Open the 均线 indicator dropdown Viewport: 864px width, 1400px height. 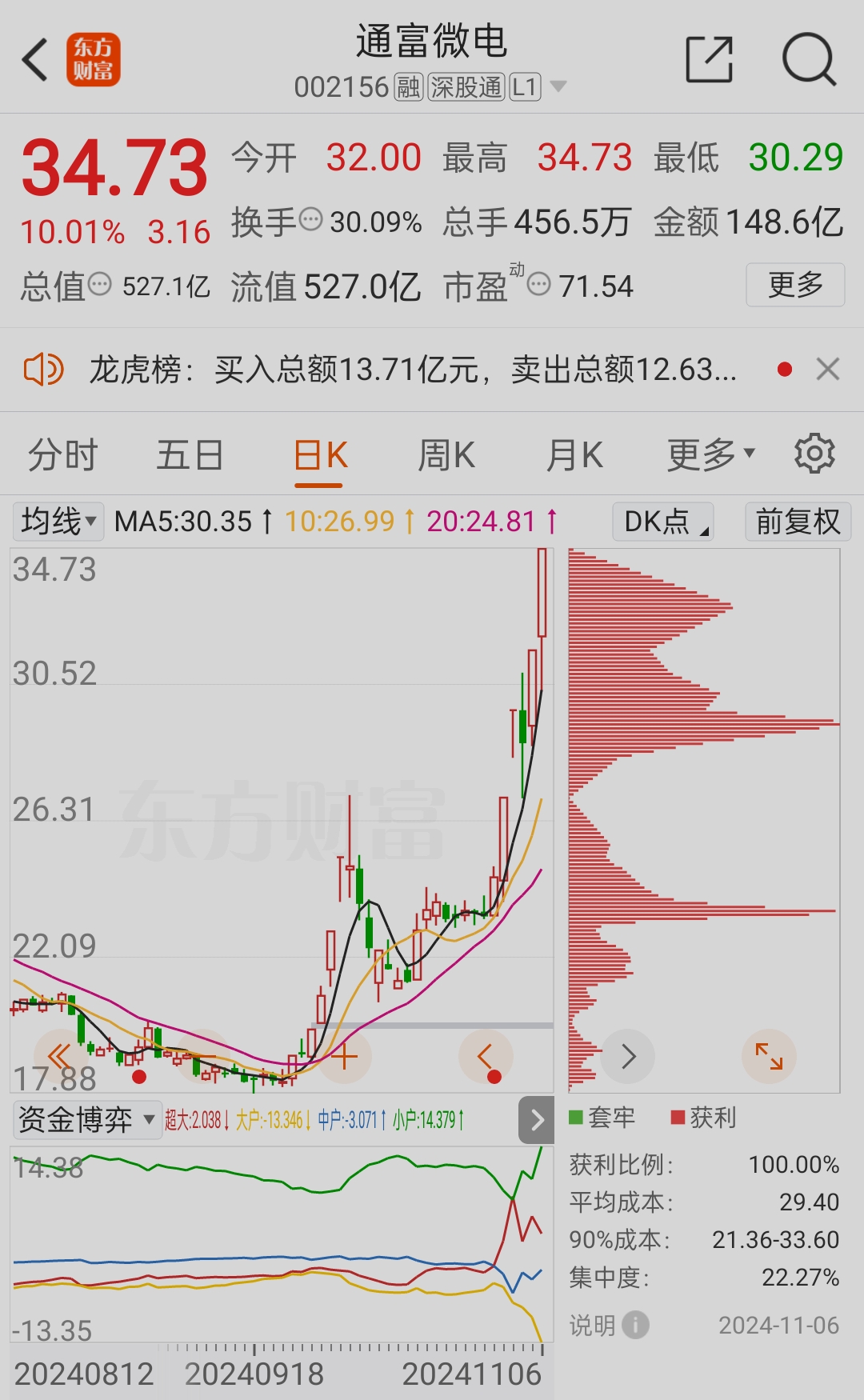click(58, 522)
